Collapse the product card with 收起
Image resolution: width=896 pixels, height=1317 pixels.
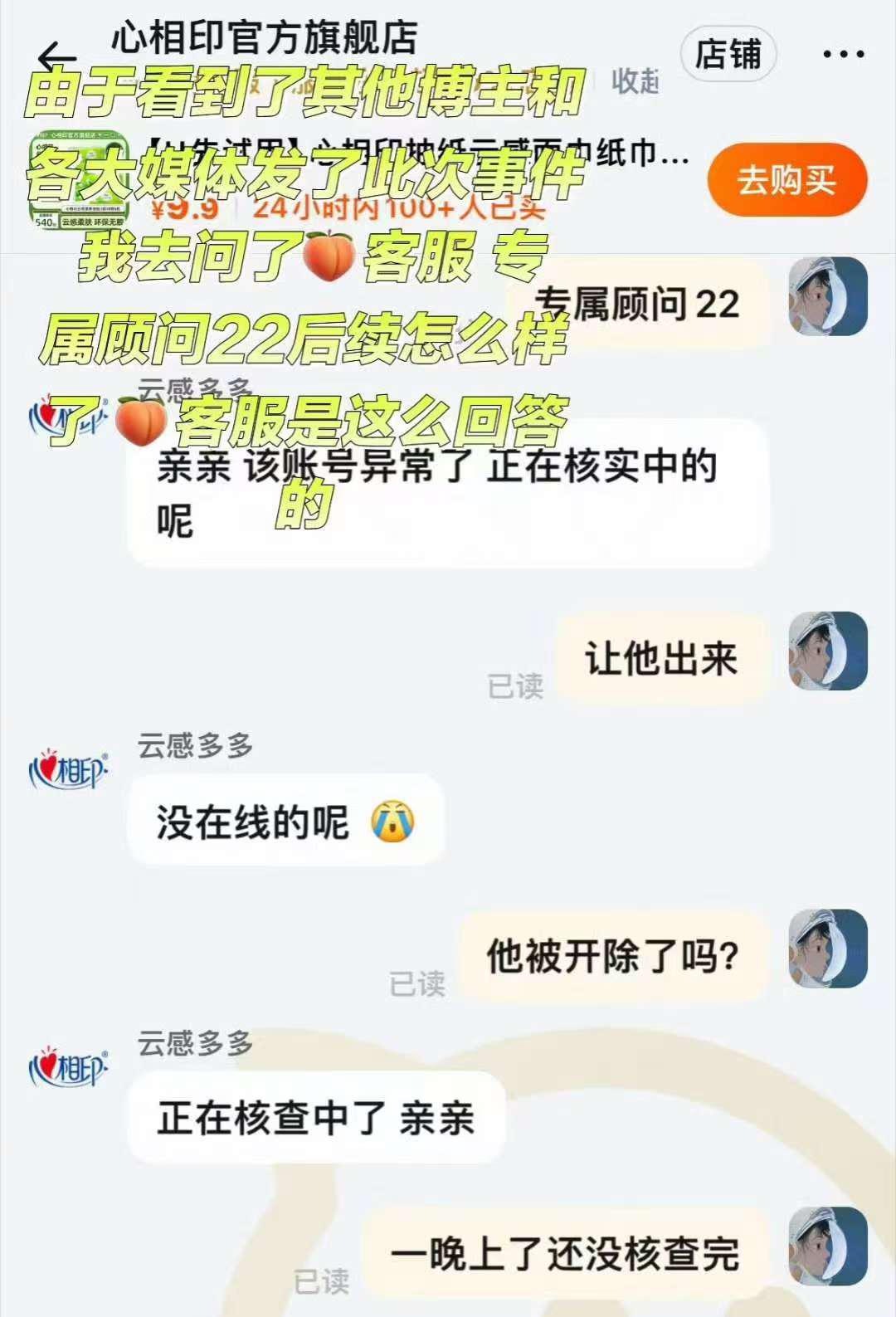point(635,82)
